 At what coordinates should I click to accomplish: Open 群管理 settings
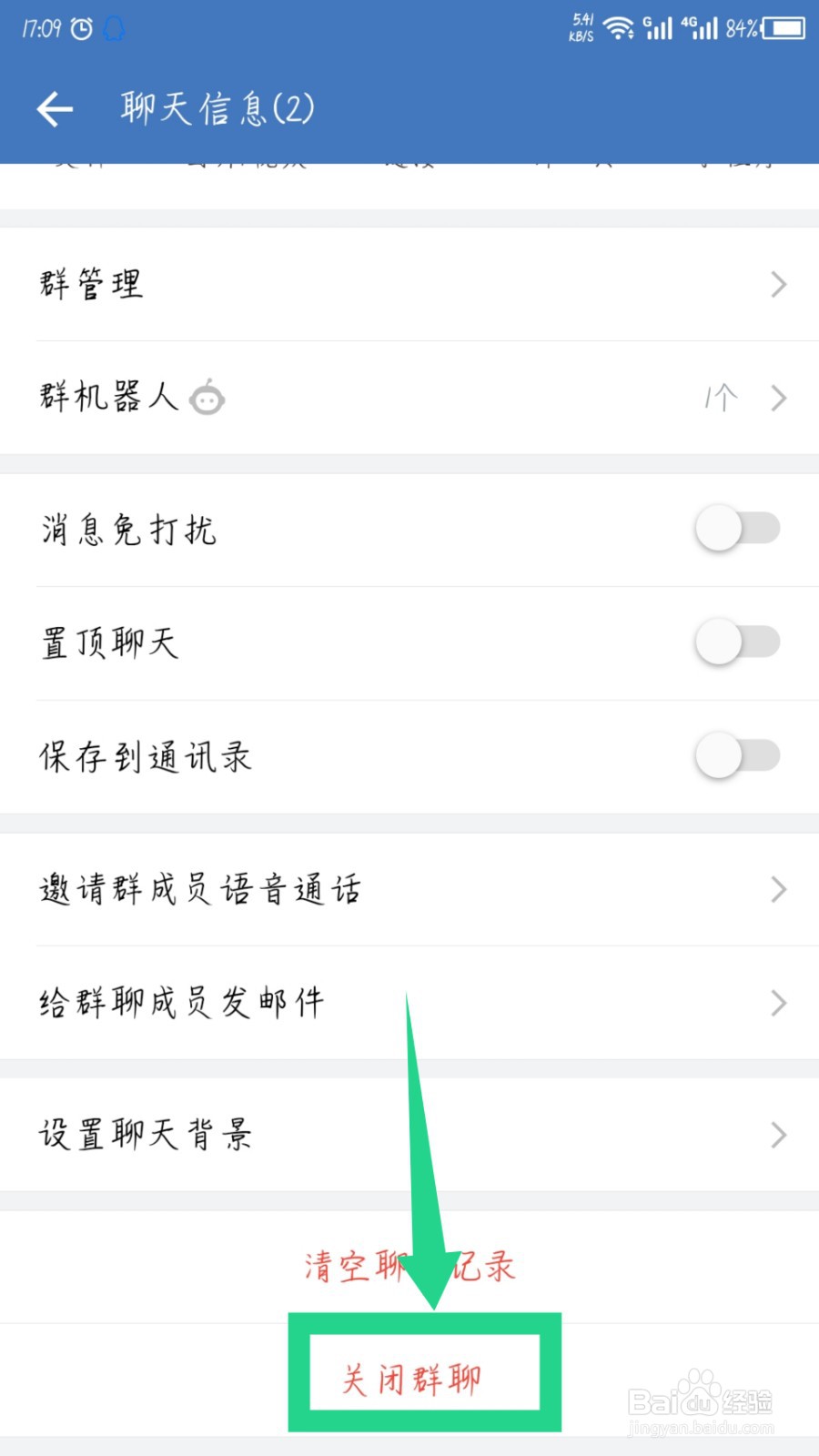(409, 284)
